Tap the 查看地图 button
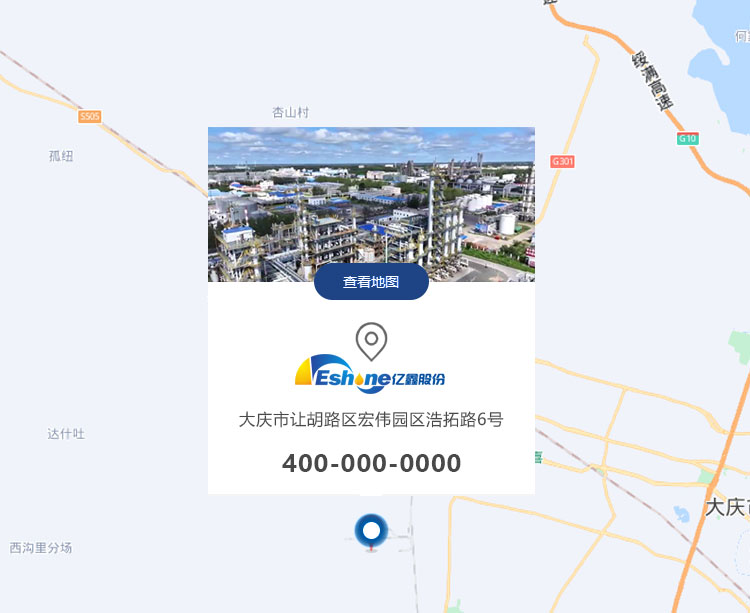 [371, 282]
